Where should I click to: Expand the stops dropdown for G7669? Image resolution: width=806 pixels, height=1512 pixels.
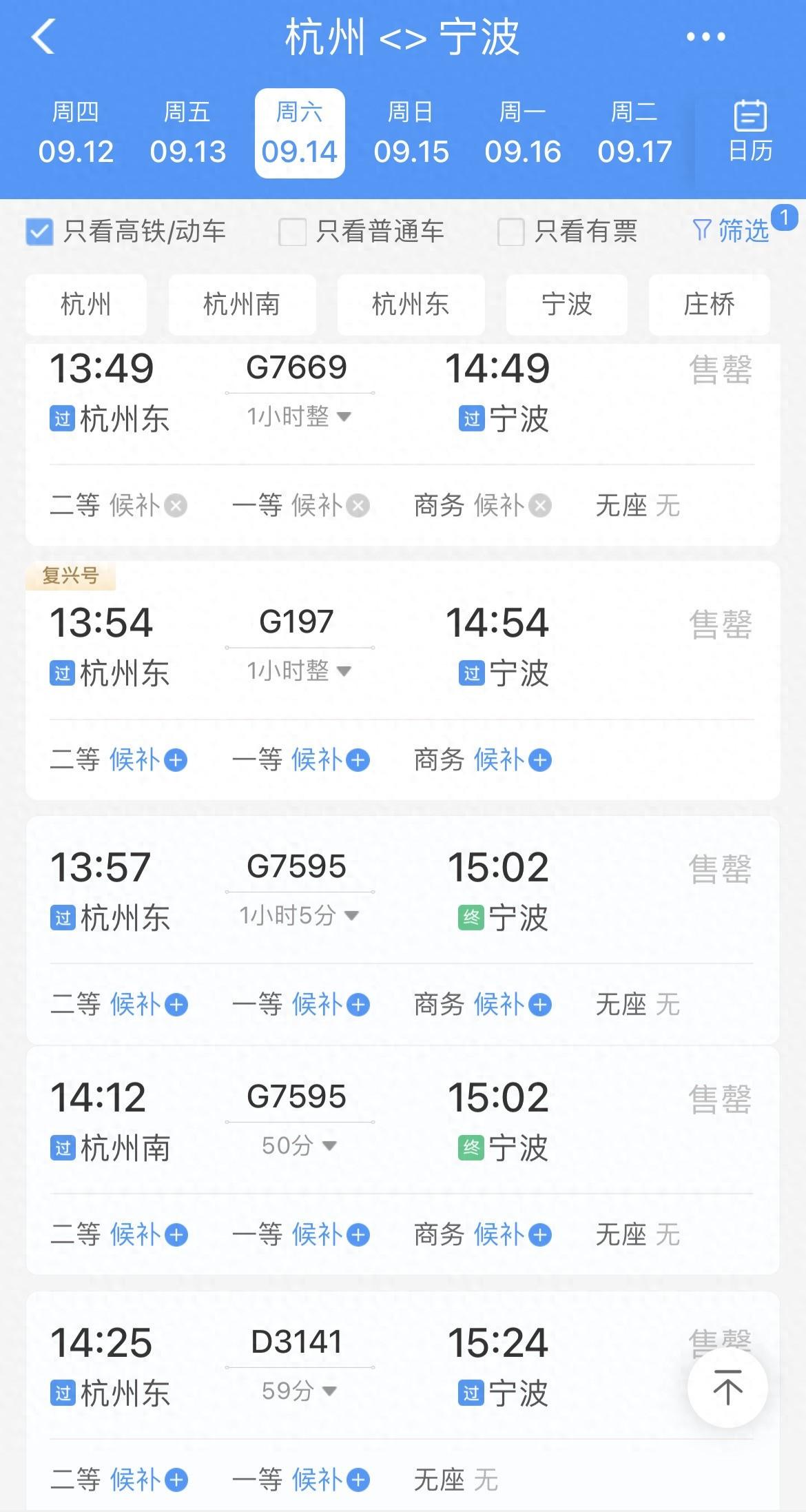[x=343, y=416]
